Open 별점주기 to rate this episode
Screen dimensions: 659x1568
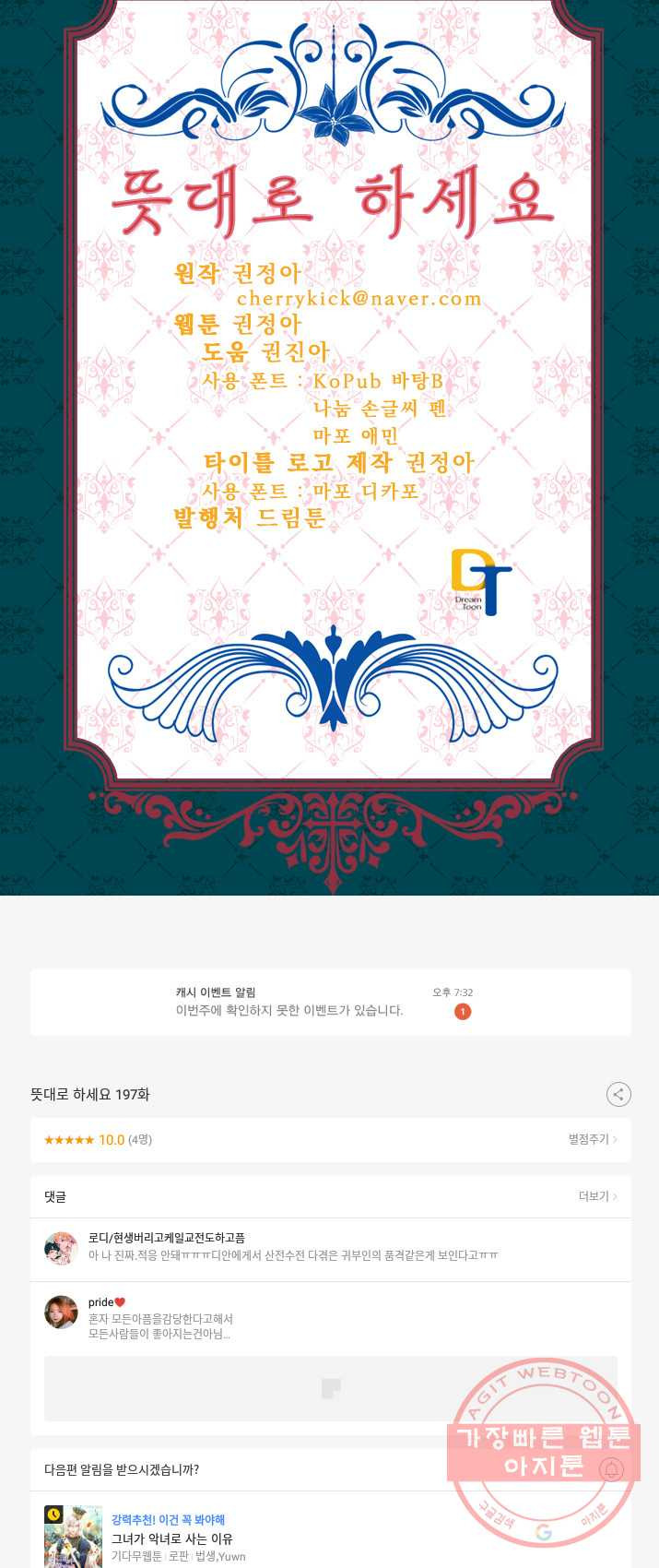(x=592, y=1139)
